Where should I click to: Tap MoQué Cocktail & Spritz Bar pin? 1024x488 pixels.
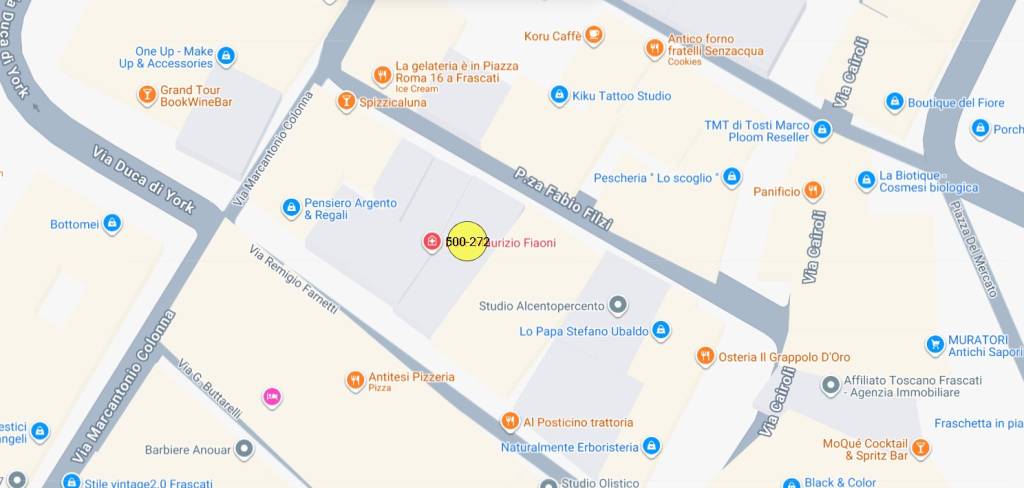pyautogui.click(x=921, y=449)
